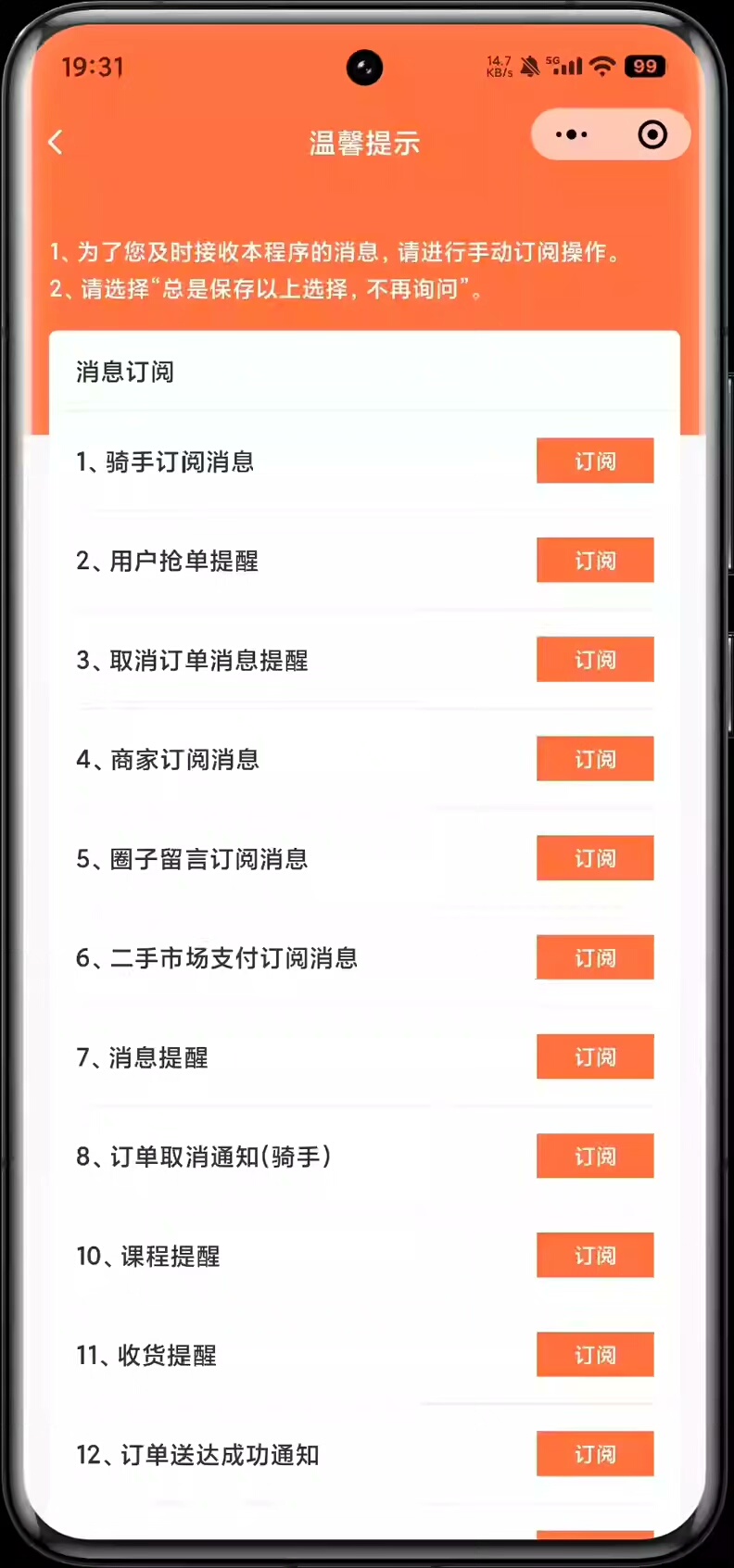
Task: Close the mini program with the circle icon
Action: [x=652, y=135]
